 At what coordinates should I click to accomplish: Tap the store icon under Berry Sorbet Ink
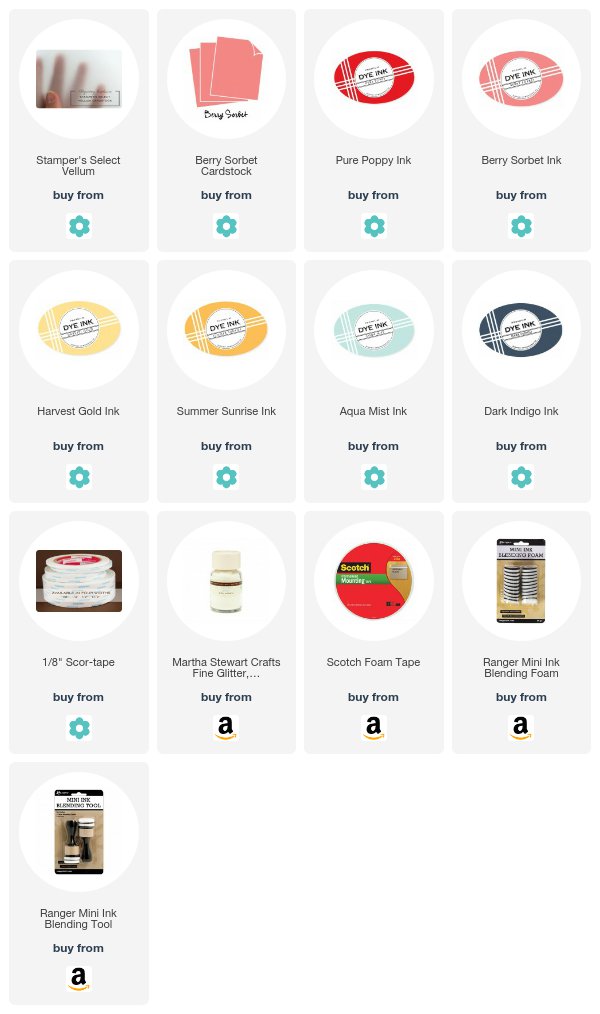521,226
